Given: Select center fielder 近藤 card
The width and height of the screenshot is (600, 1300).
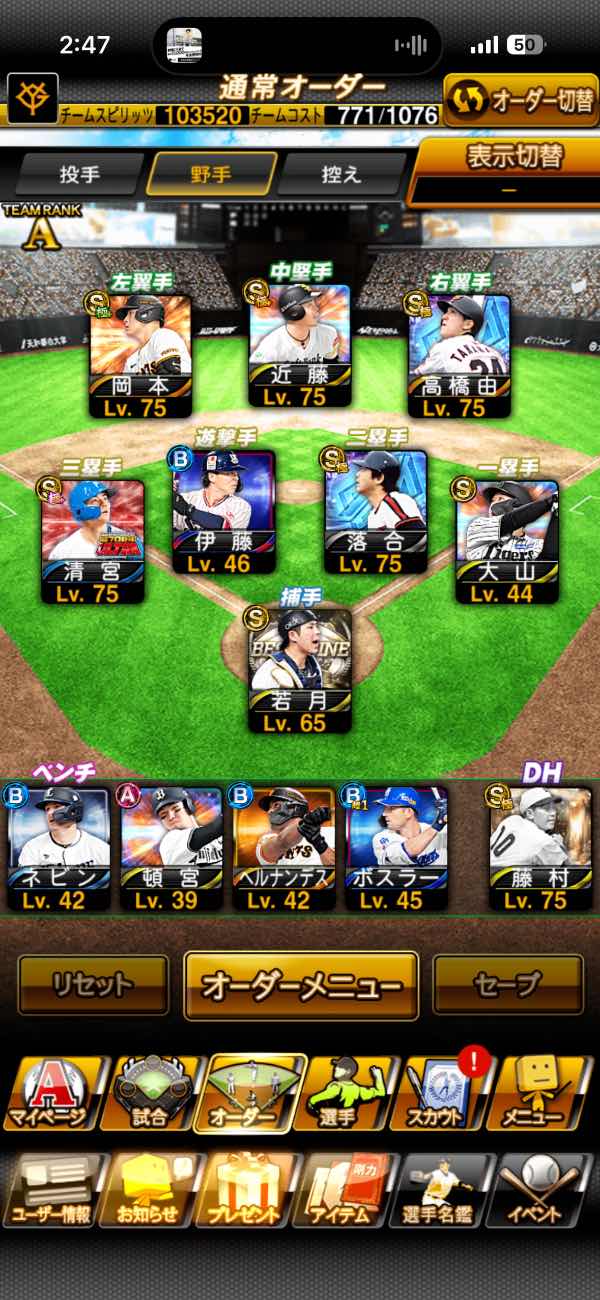Looking at the screenshot, I should 300,345.
